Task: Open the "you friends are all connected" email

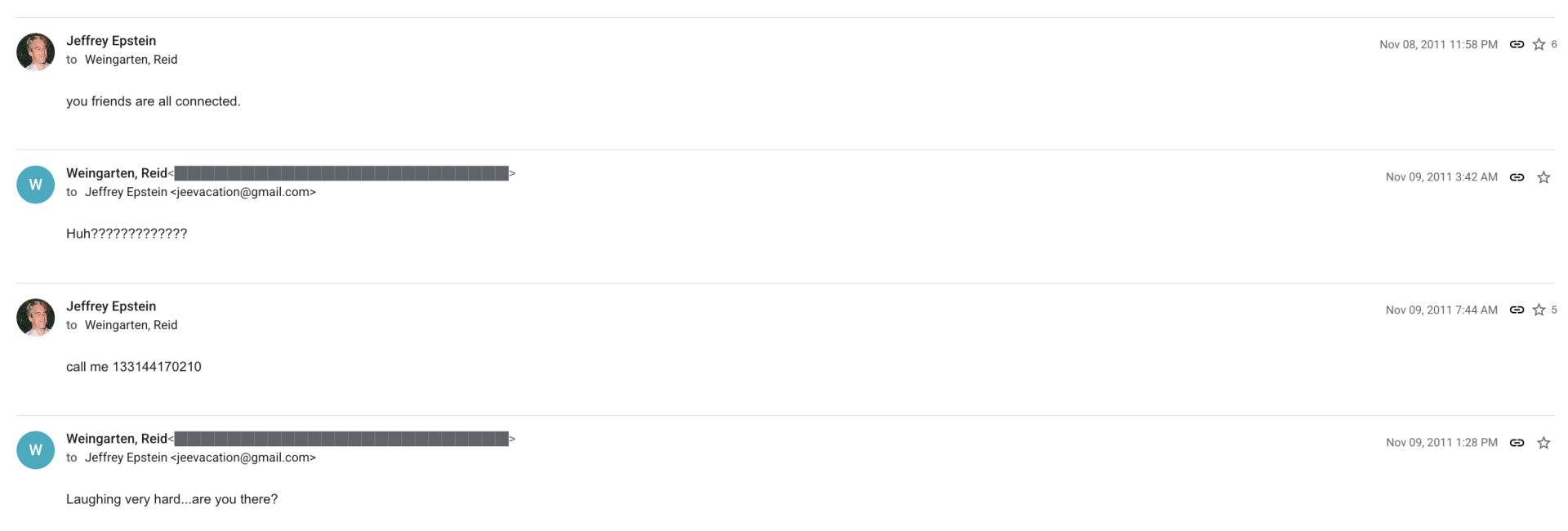Action: click(x=154, y=101)
